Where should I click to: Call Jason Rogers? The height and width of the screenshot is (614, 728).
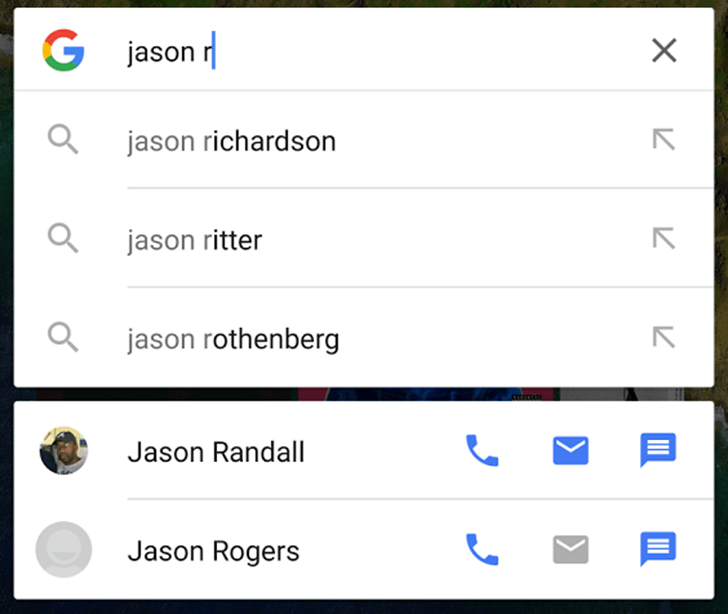click(x=482, y=549)
